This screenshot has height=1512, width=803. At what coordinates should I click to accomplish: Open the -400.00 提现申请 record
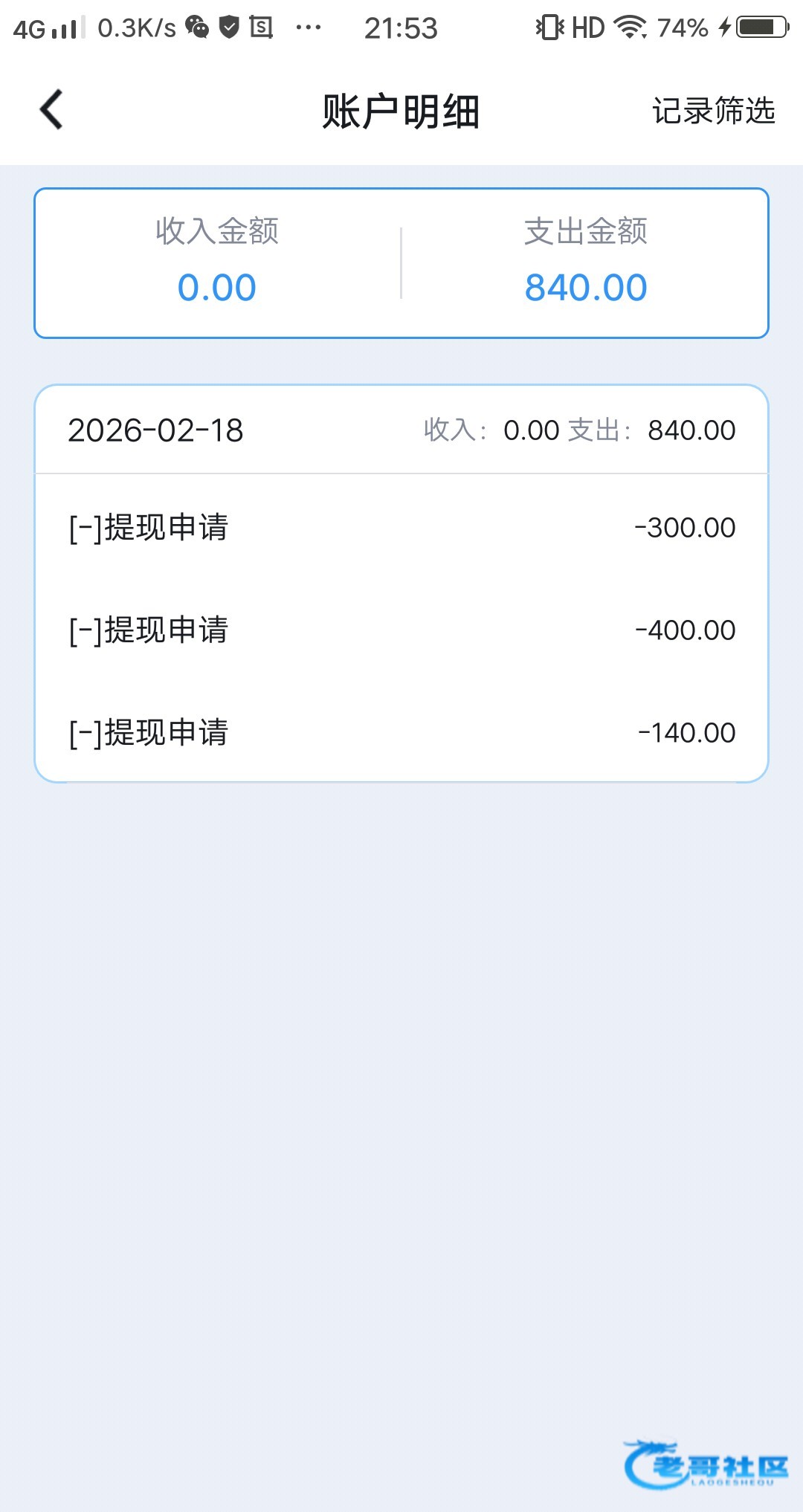[x=401, y=630]
